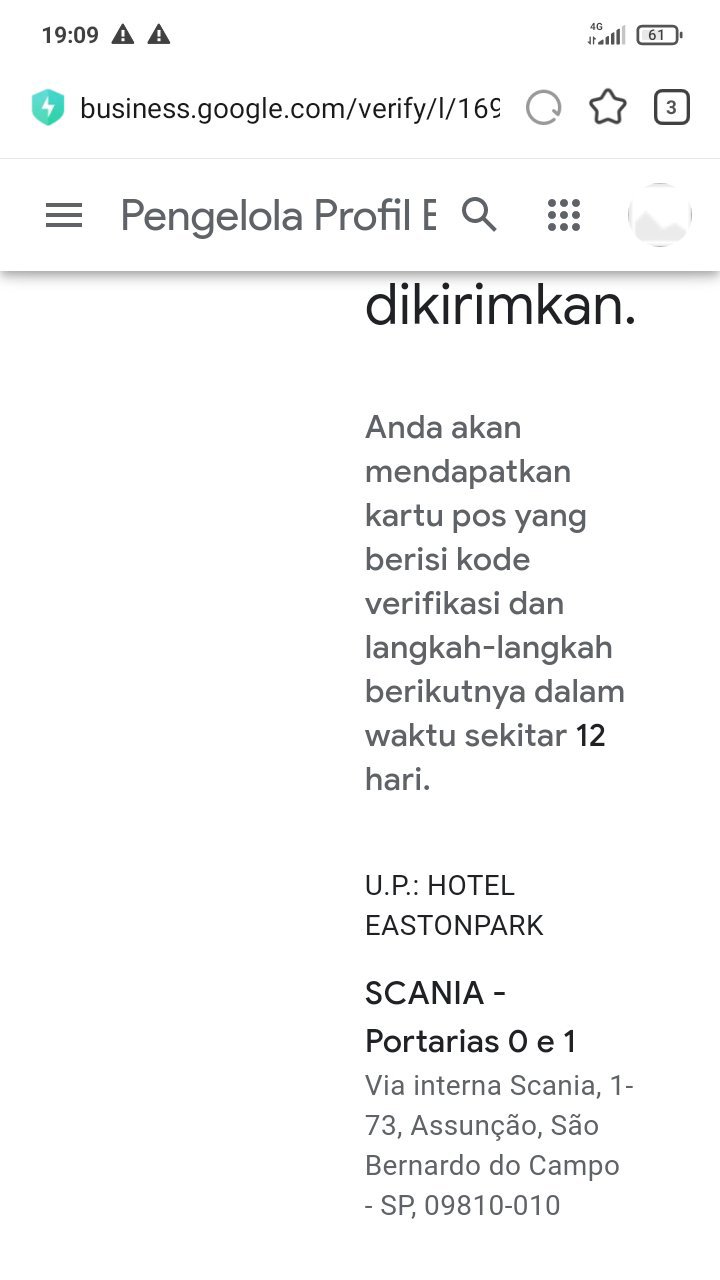Bookmark this page with the star

click(607, 108)
